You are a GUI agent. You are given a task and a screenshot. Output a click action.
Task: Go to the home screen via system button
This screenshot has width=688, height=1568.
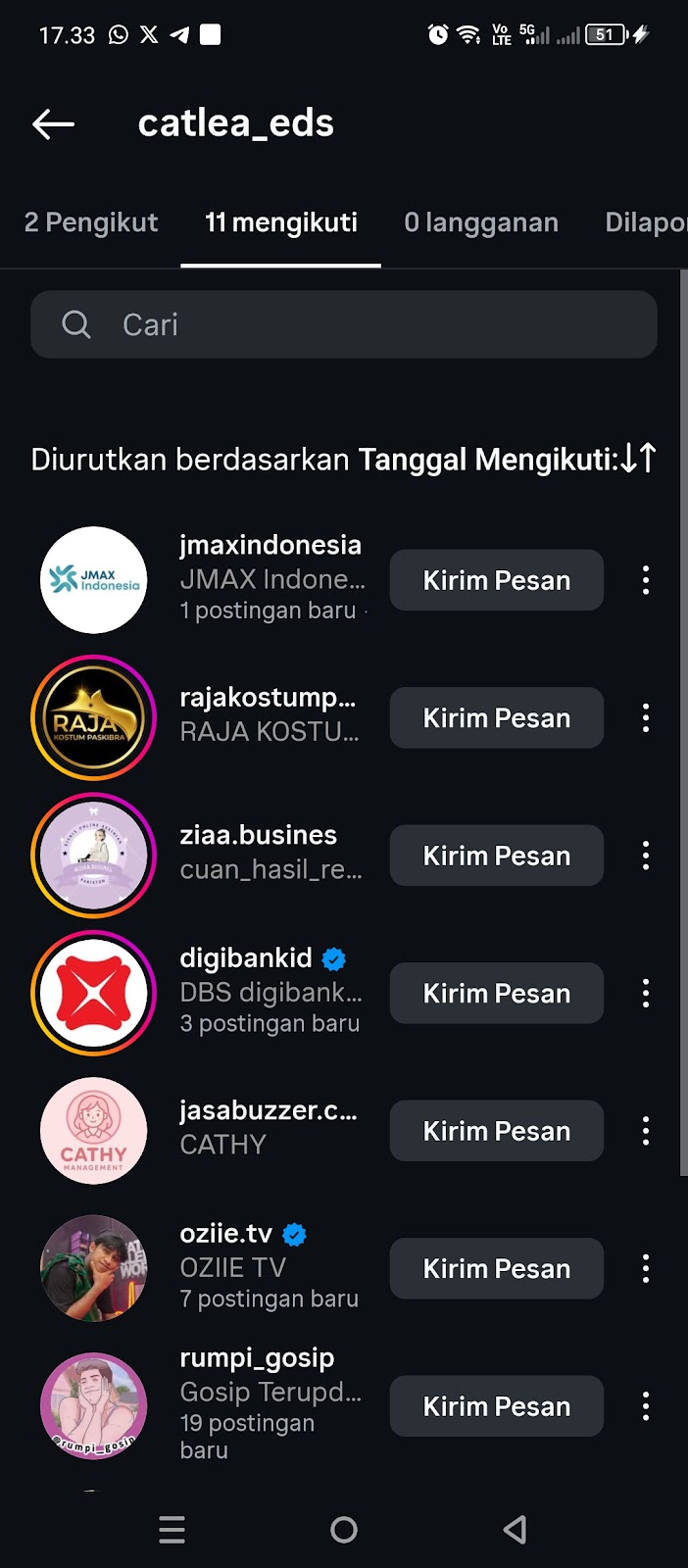[x=344, y=1530]
